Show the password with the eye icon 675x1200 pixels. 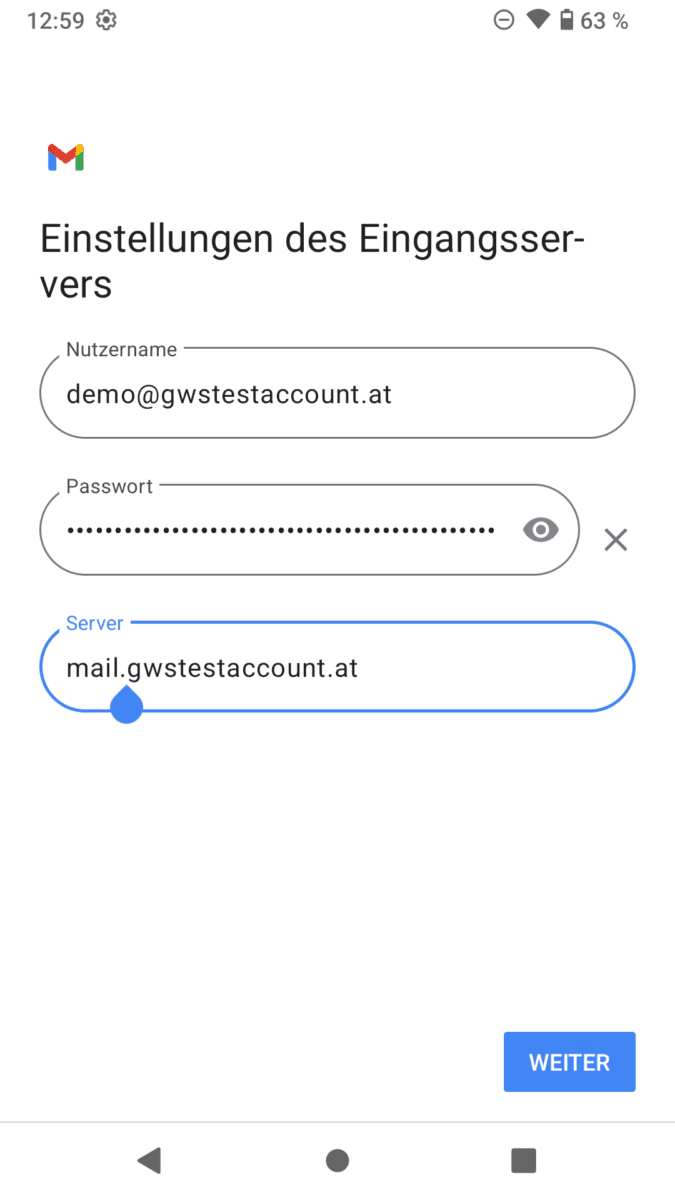click(541, 530)
